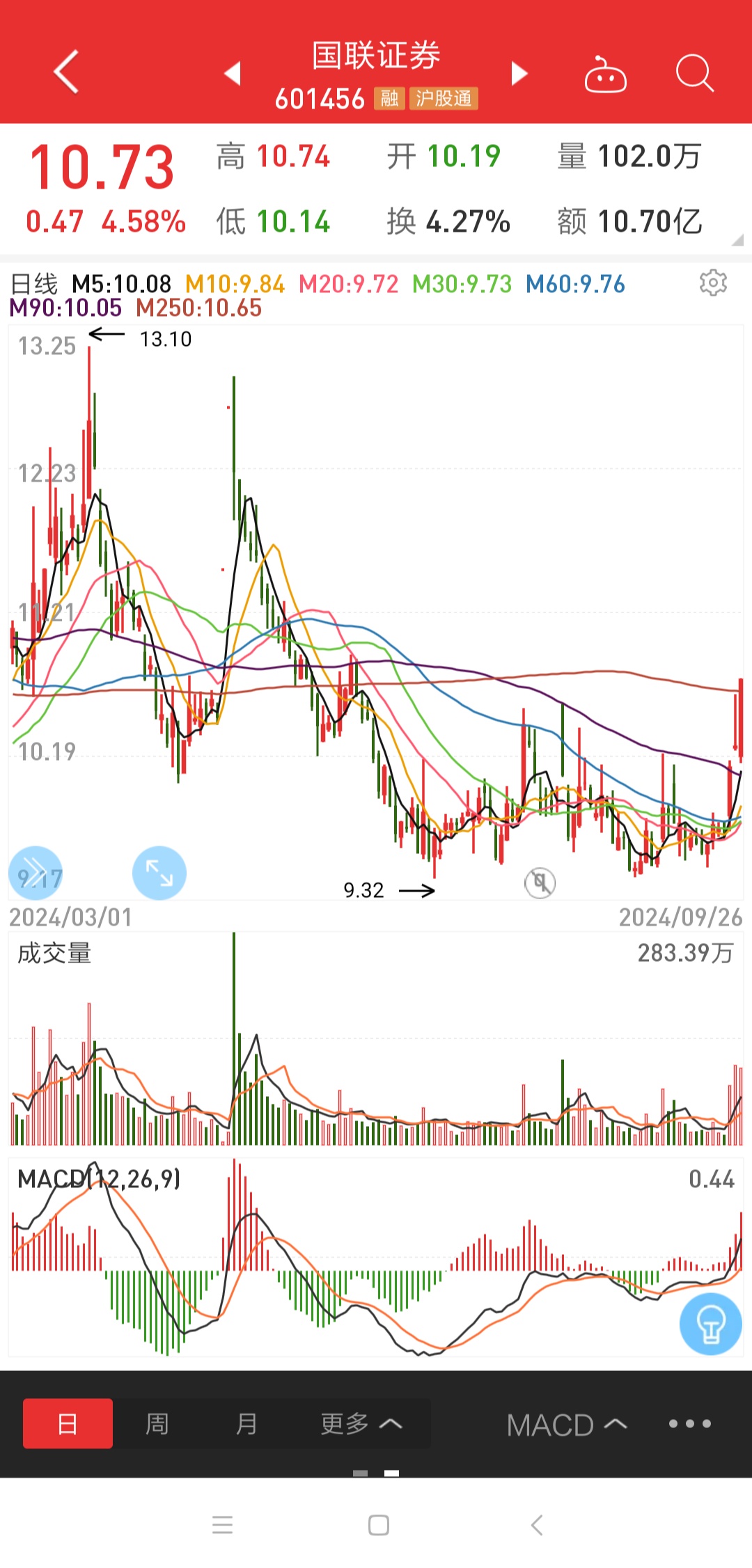Tap the system home button
The width and height of the screenshot is (752, 1568).
pyautogui.click(x=379, y=1526)
